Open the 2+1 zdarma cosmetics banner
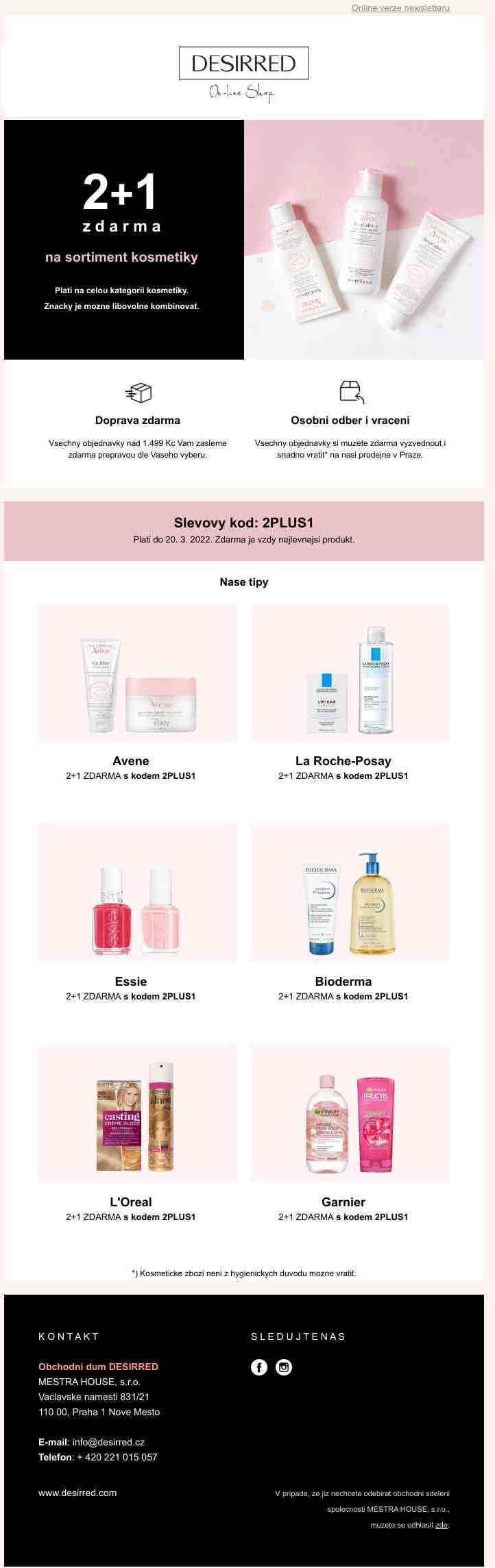This screenshot has width=495, height=1568. [x=244, y=240]
